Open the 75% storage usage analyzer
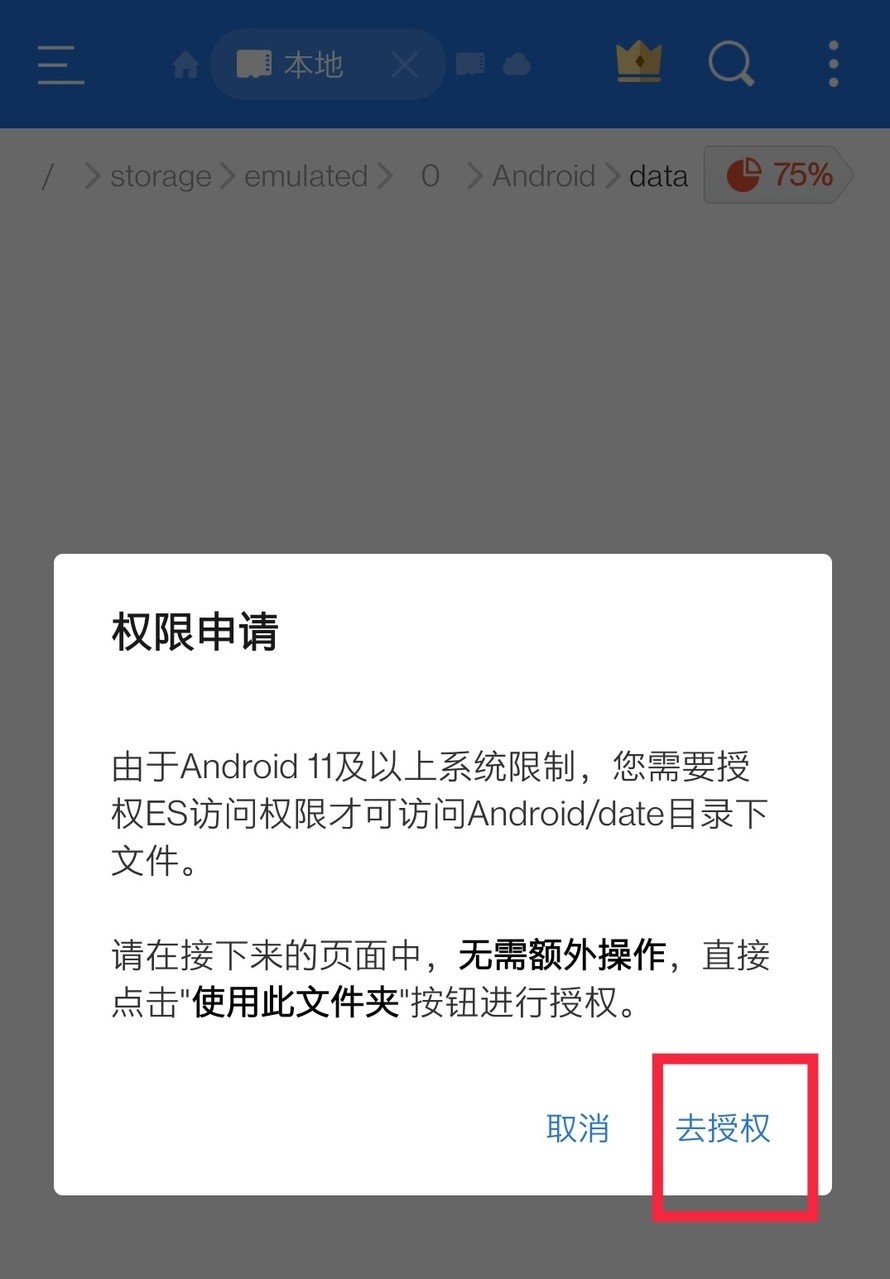The height and width of the screenshot is (1279, 890). [778, 175]
